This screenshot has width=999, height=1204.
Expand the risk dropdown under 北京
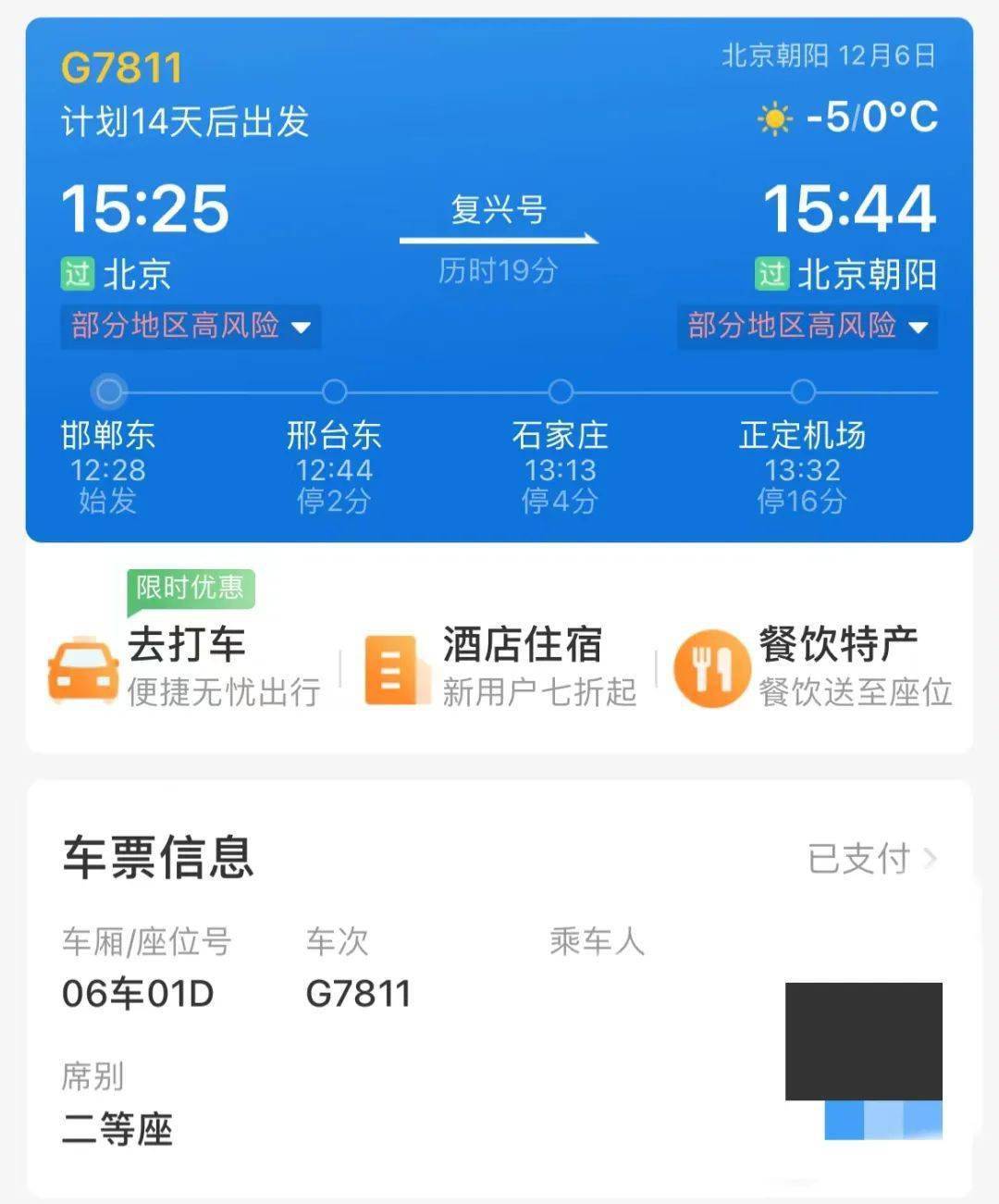point(191,327)
